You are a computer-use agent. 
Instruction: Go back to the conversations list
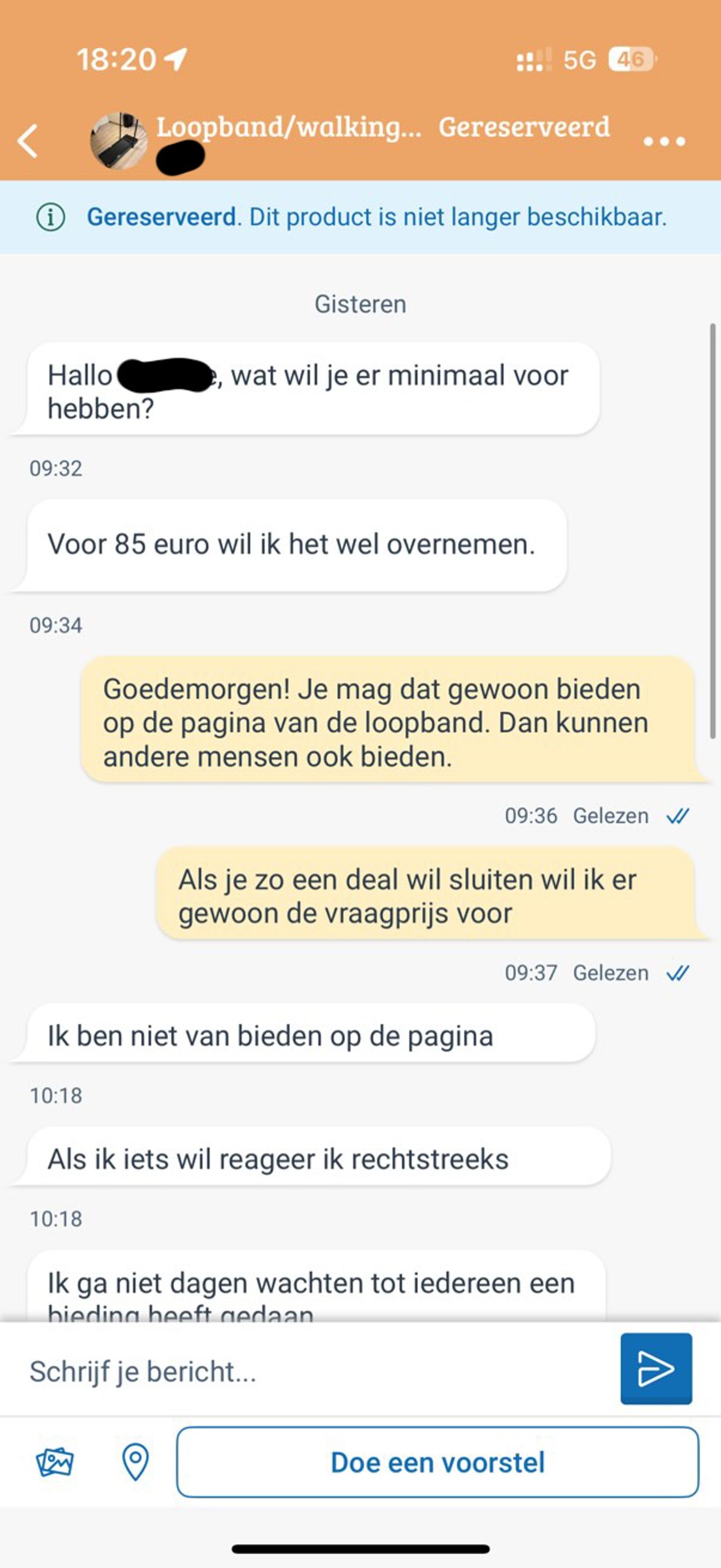pyautogui.click(x=28, y=141)
